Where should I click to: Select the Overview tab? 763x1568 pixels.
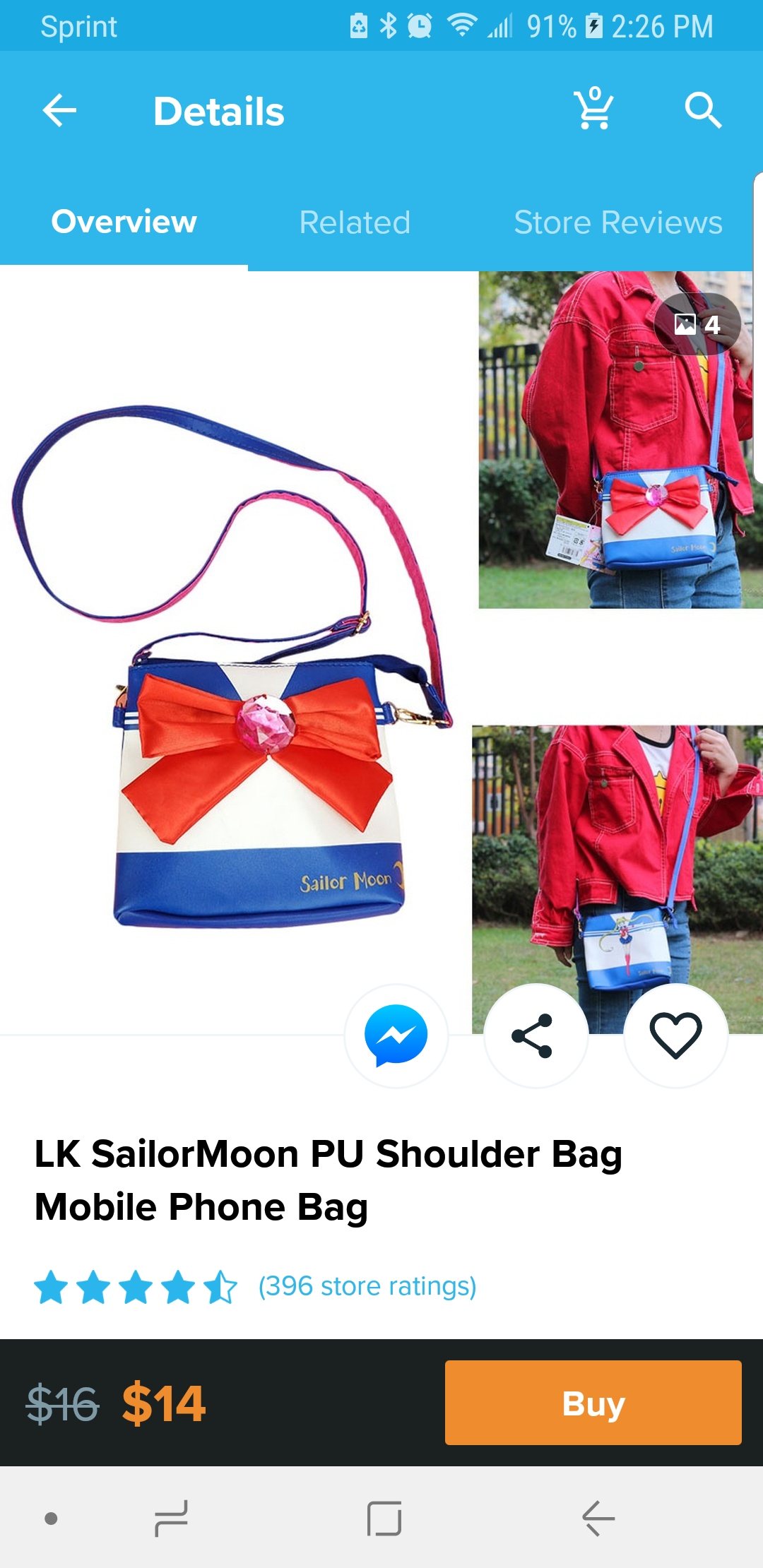pos(124,222)
